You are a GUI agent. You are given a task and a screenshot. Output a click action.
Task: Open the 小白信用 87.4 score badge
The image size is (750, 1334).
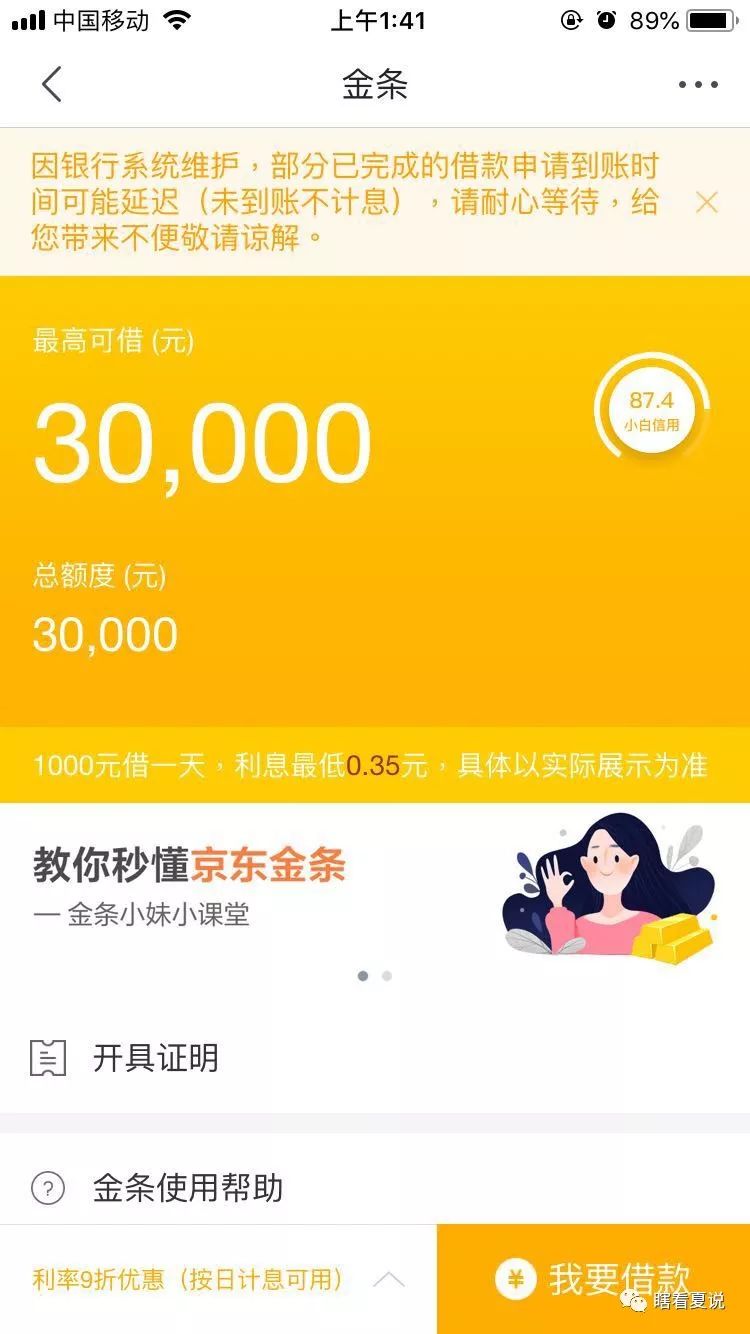pos(652,409)
